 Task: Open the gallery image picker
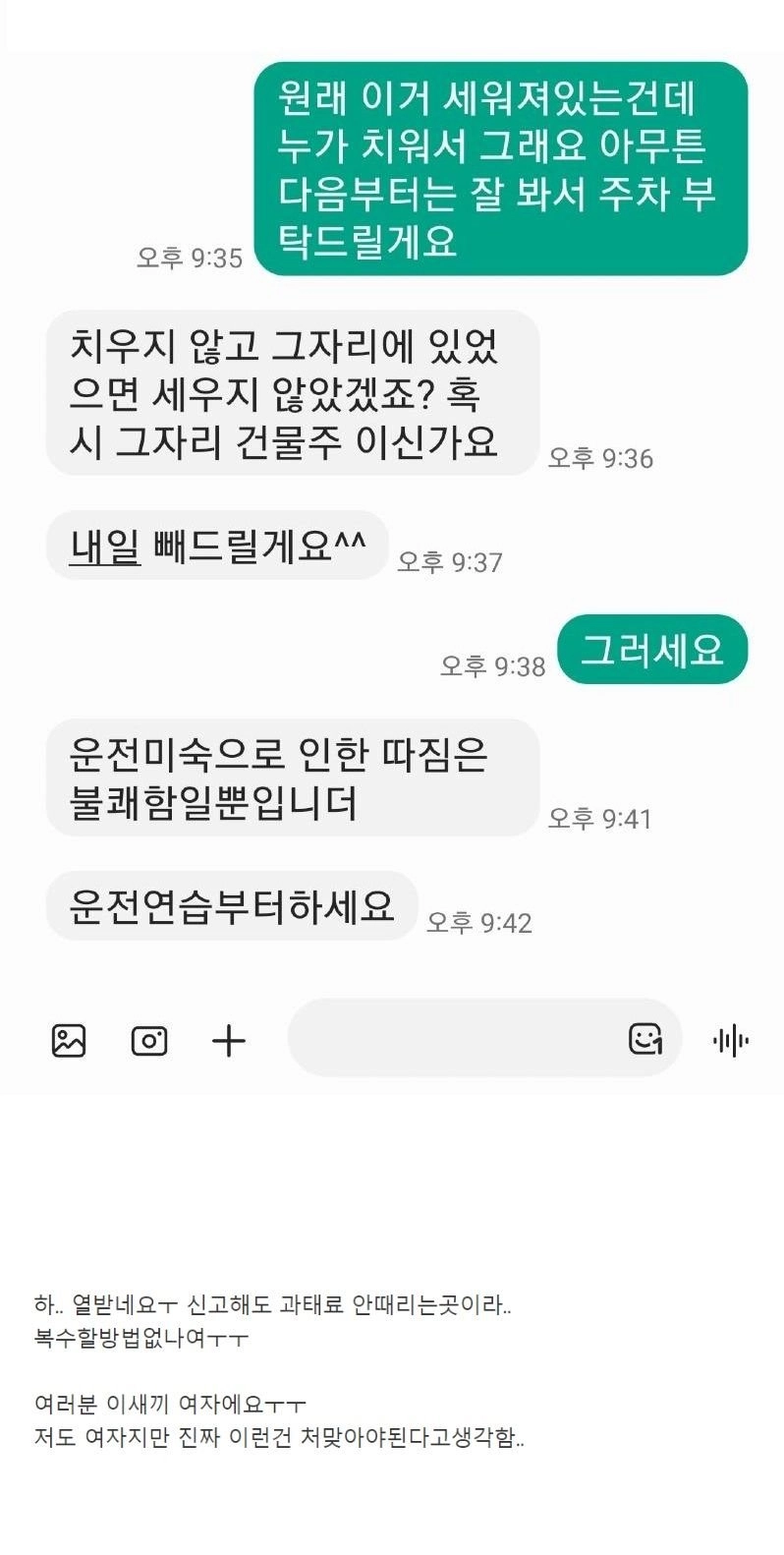click(69, 1040)
